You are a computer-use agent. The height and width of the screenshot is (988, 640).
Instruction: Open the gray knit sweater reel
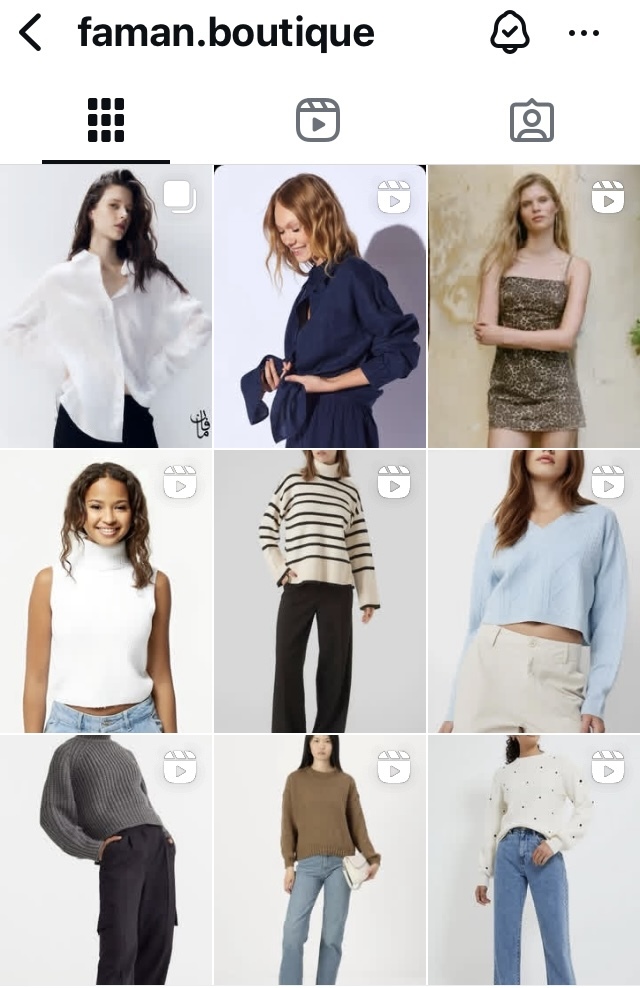(x=106, y=860)
